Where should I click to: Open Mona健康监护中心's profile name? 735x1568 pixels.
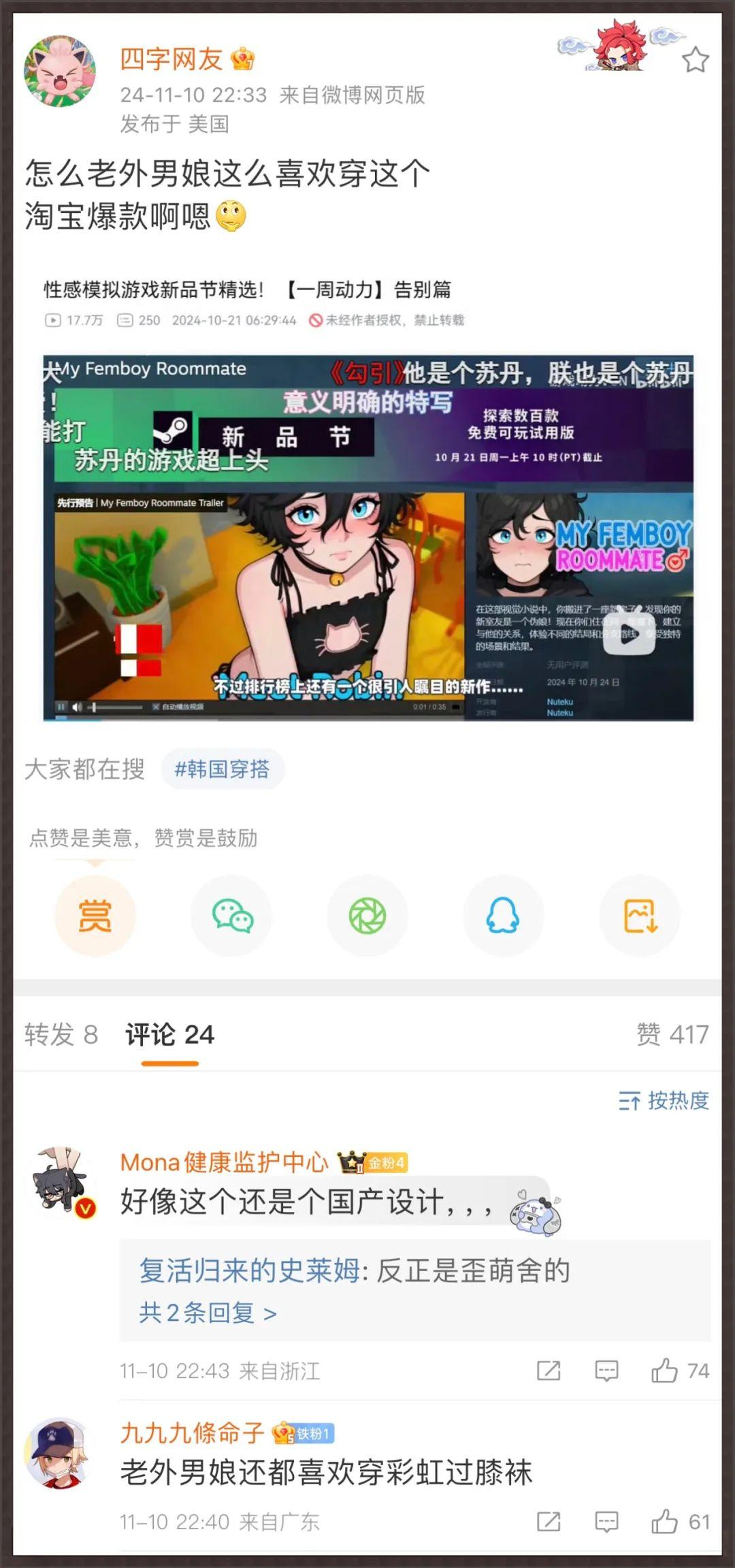click(224, 1162)
